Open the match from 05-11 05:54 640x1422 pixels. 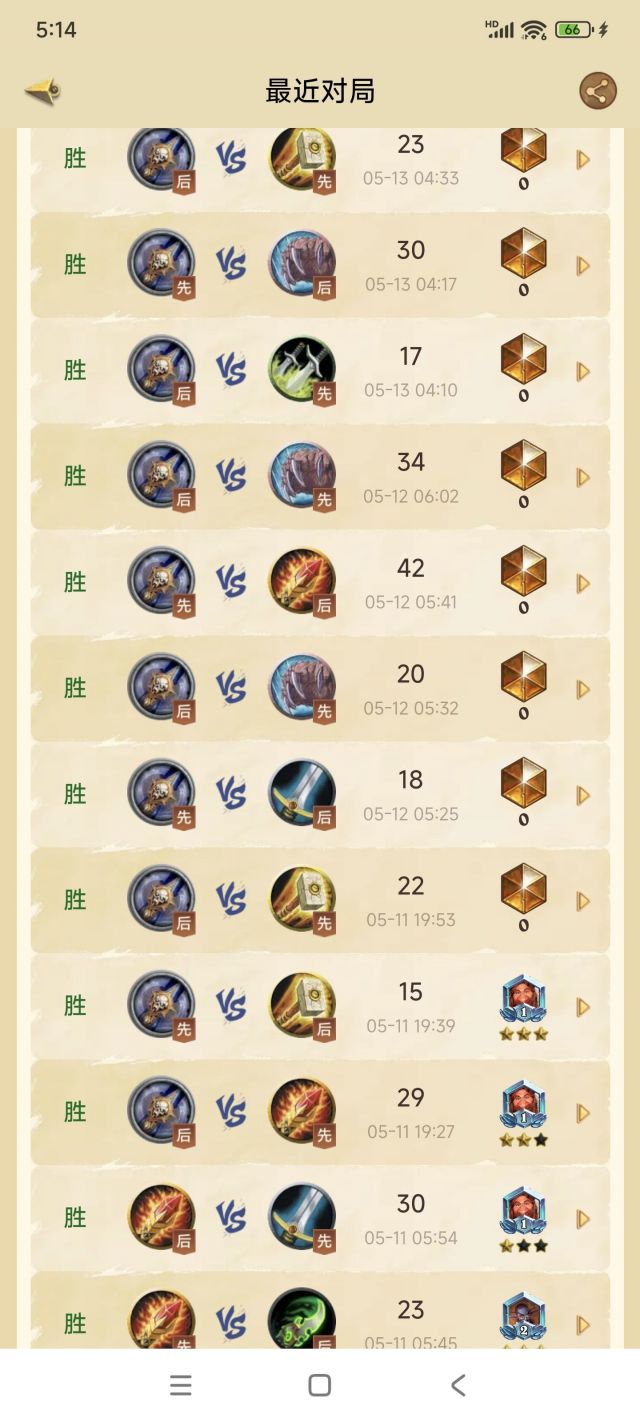pyautogui.click(x=583, y=1220)
